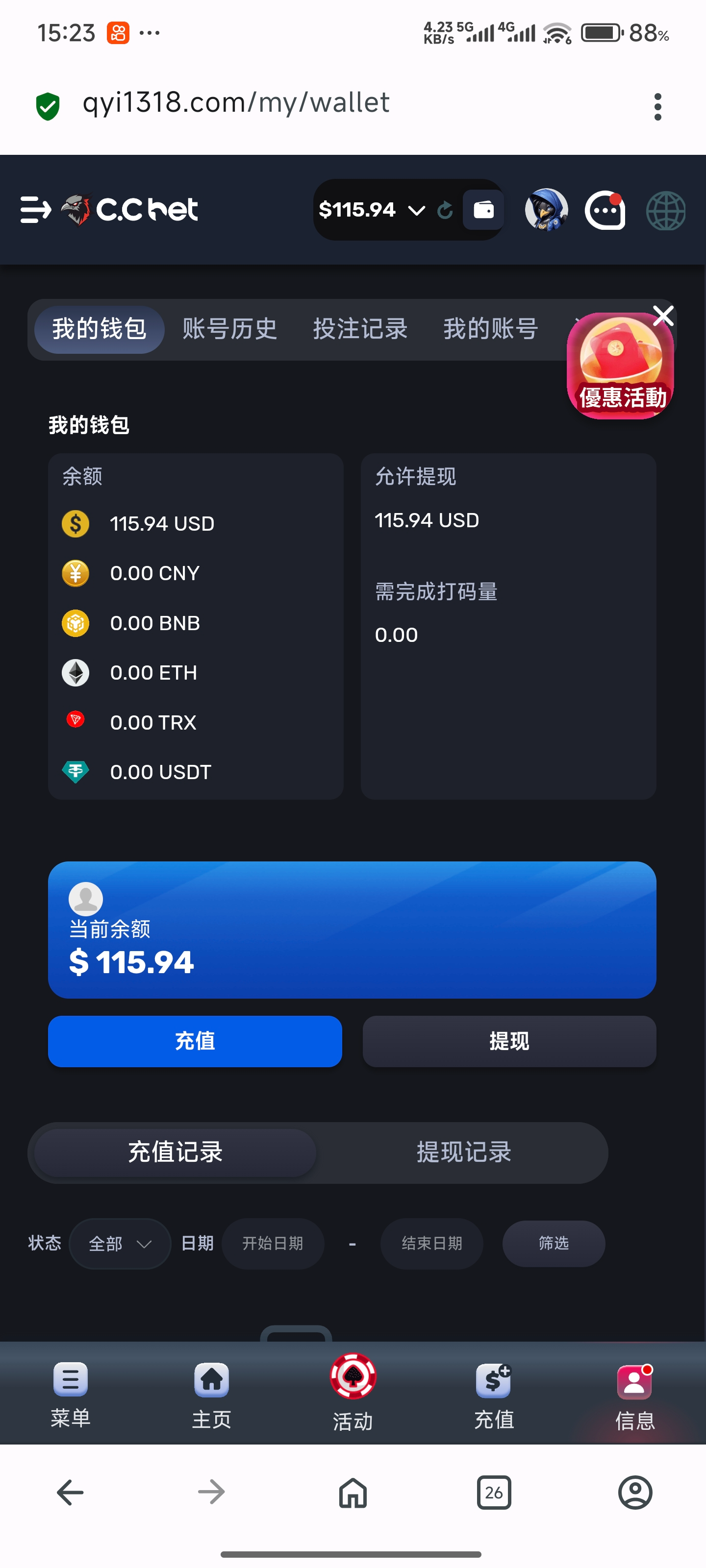Open your profile avatar

546,209
